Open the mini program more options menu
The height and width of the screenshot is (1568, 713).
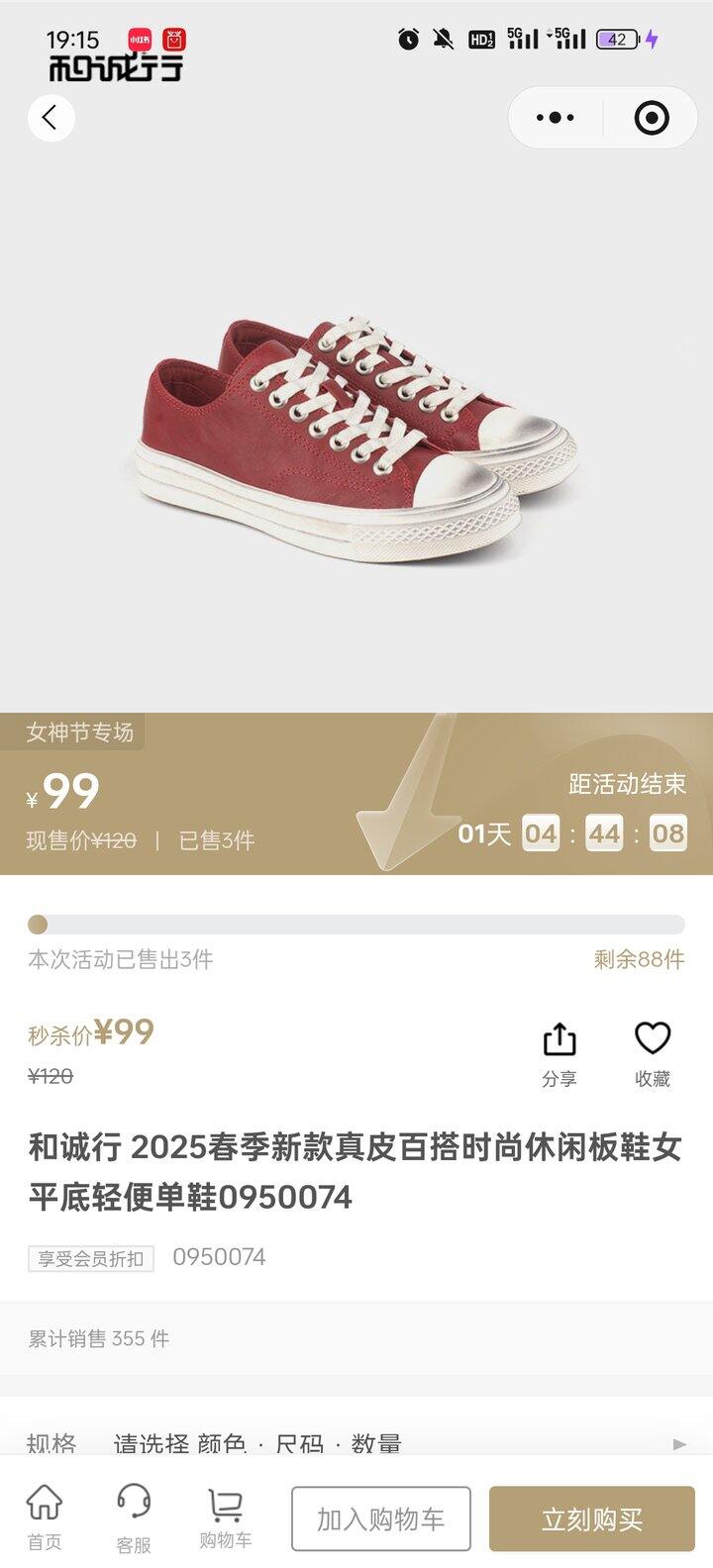555,118
